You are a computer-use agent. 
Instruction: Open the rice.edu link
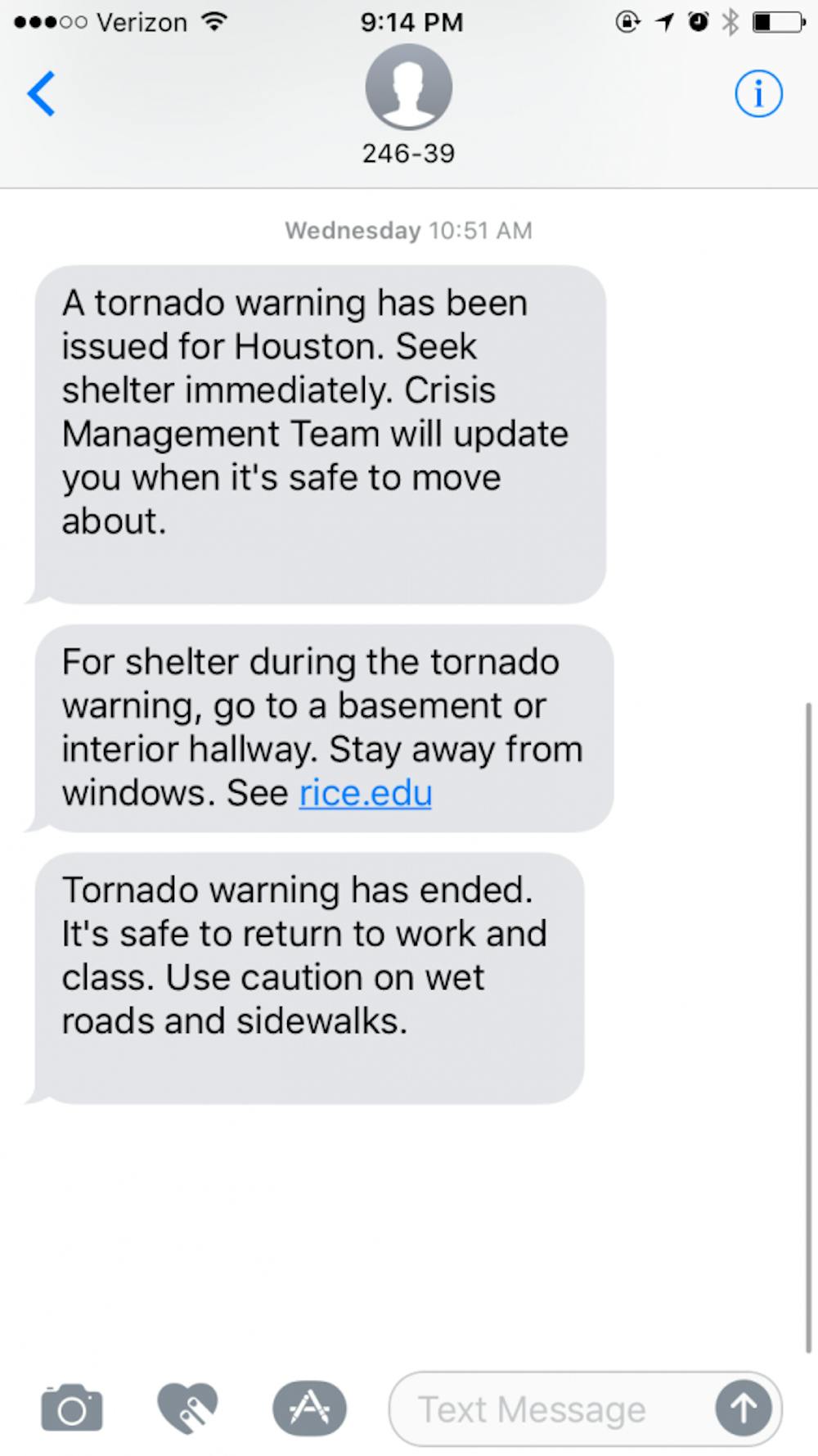coord(366,793)
